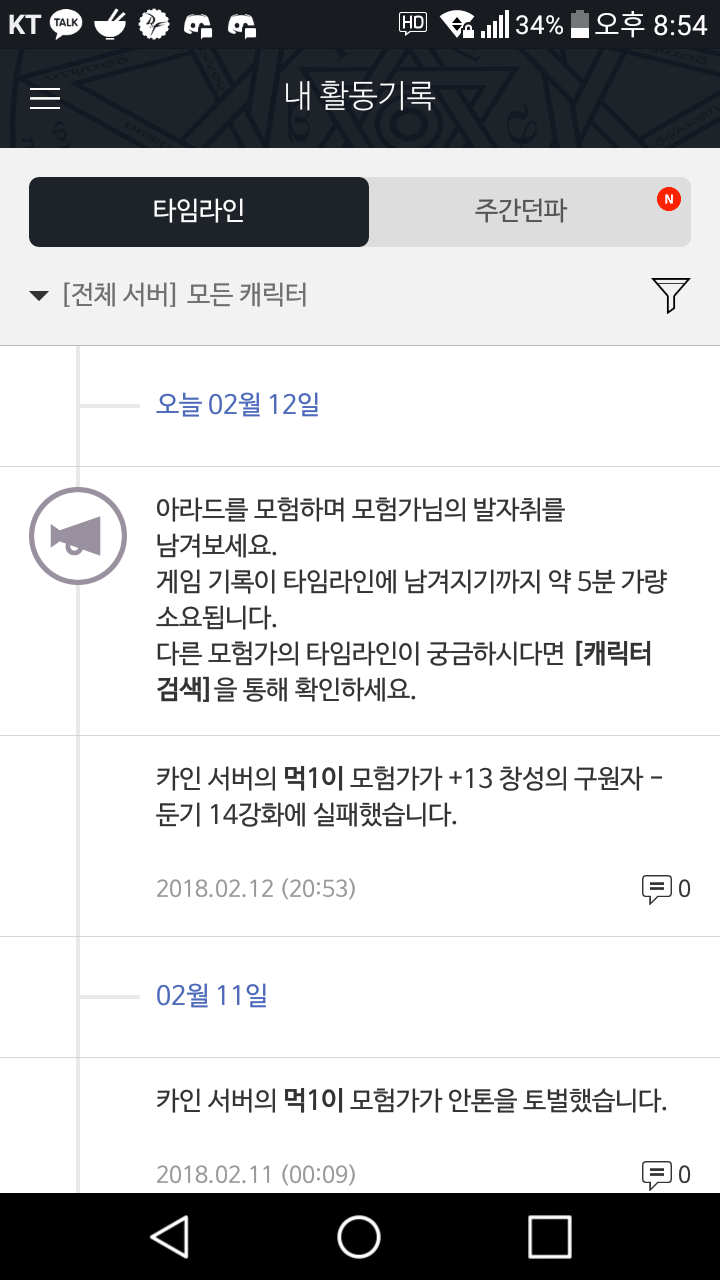Open comments on the 안톤 토벌 entry
Image resolution: width=720 pixels, height=1280 pixels.
[x=666, y=1173]
